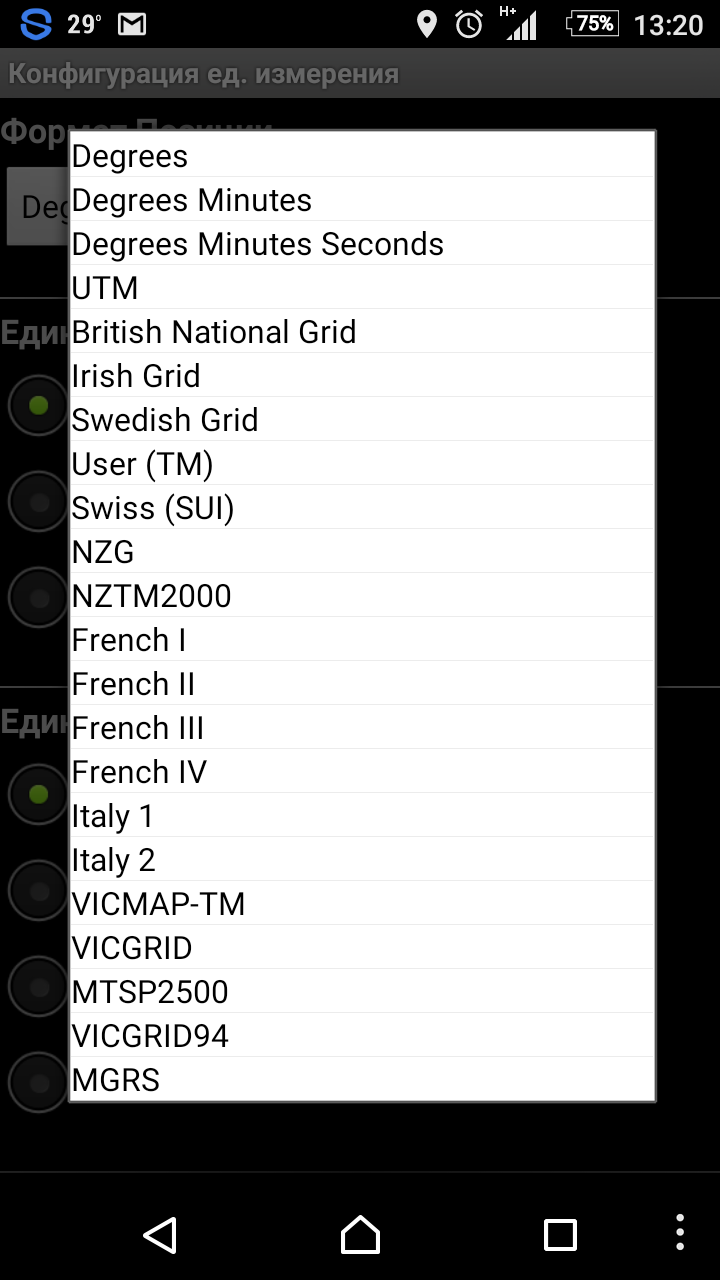The width and height of the screenshot is (720, 1280).
Task: Select UTM coordinate format
Action: [x=362, y=288]
